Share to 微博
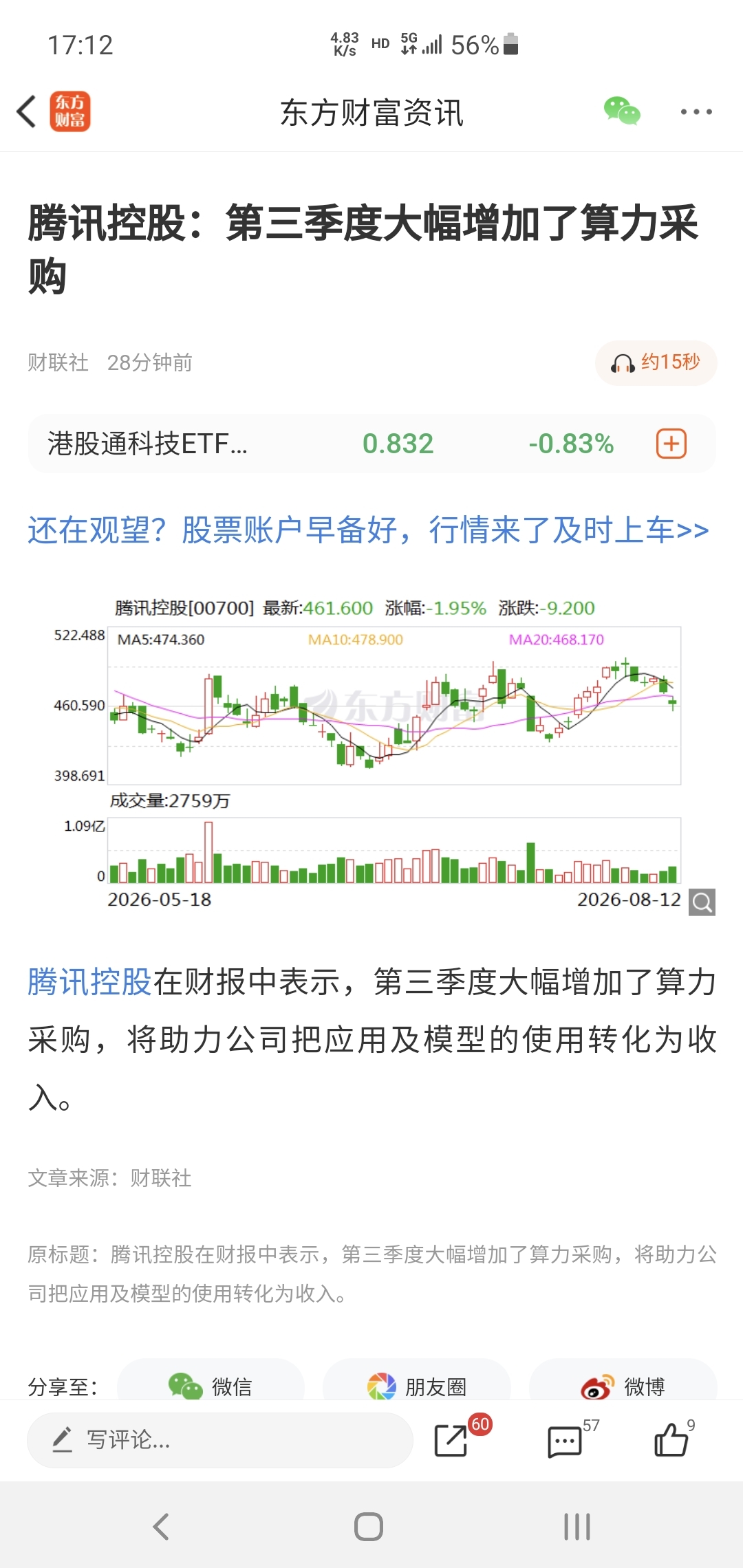The width and height of the screenshot is (743, 1568). pos(623,1386)
